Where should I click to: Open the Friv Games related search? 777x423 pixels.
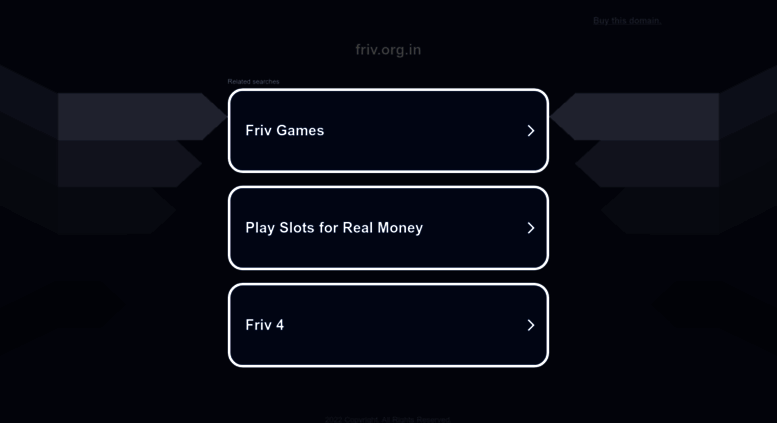coord(388,131)
